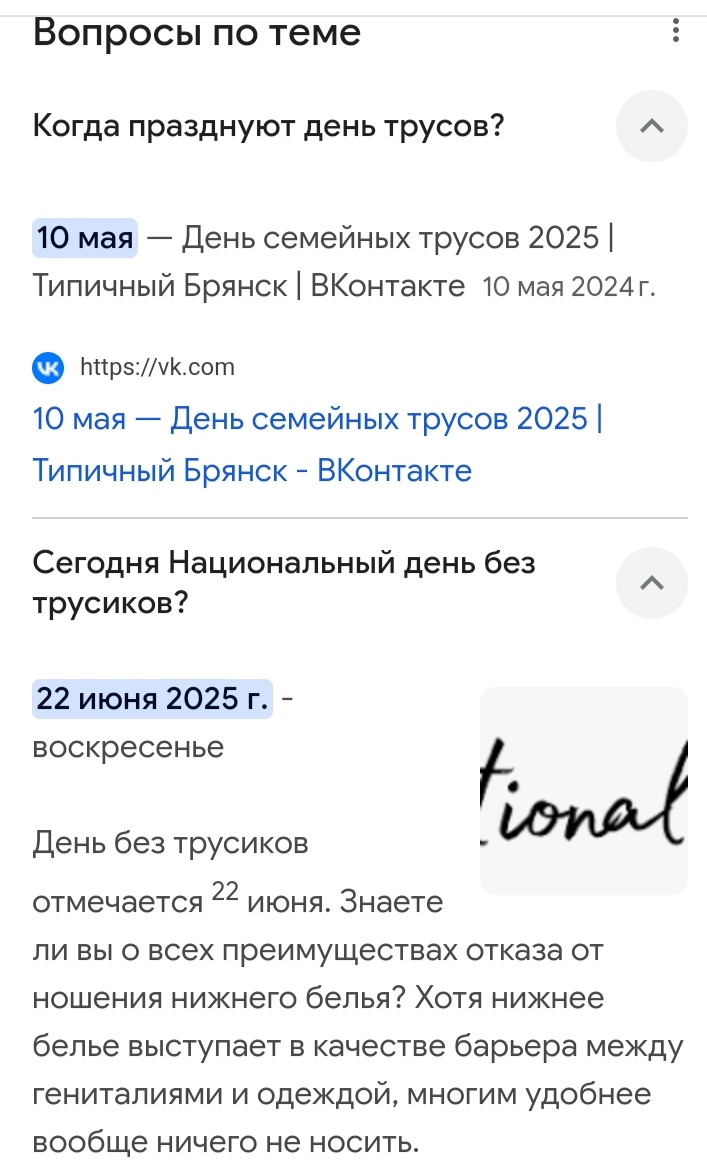Open the image thumbnail beside 22 июня answer
707x1163 pixels.
point(583,790)
